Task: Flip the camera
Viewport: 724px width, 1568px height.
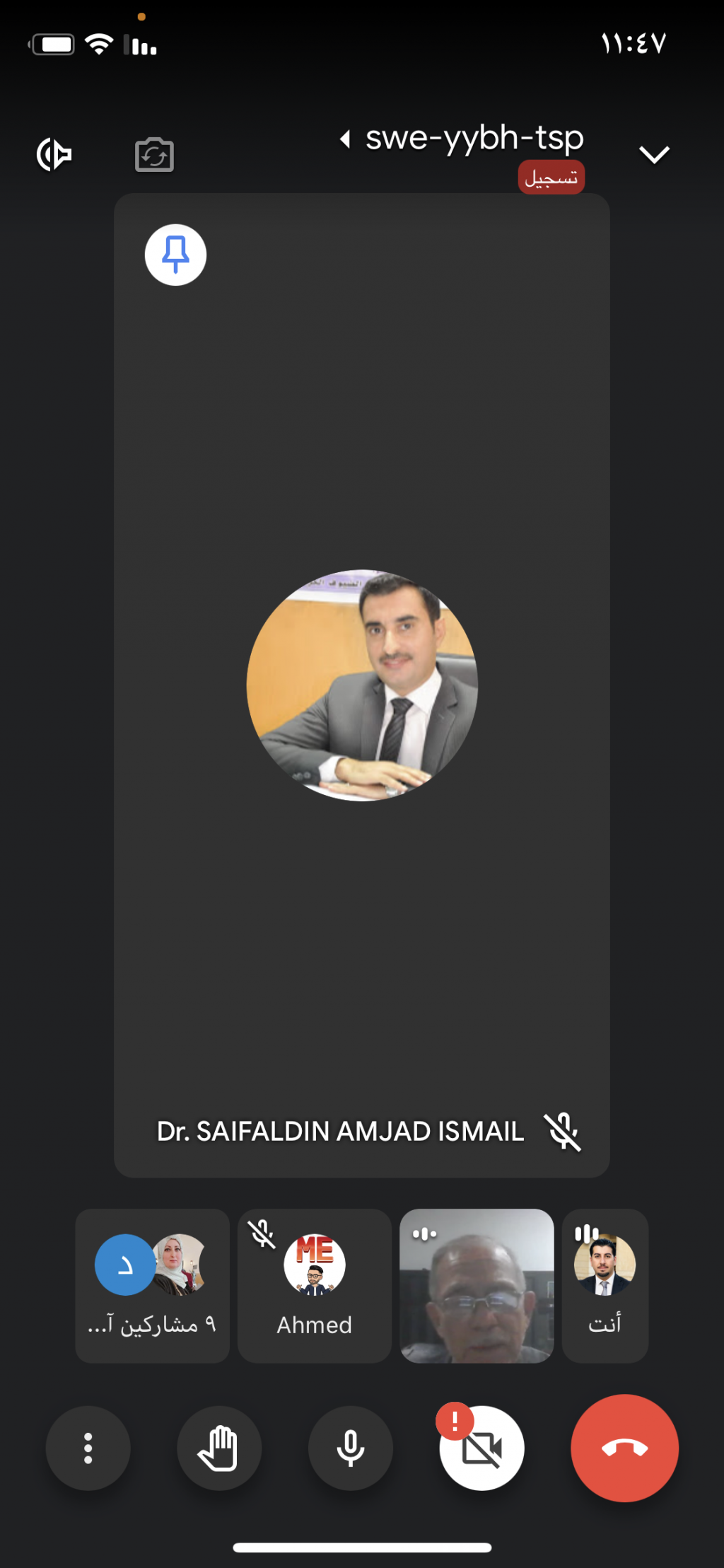Action: (154, 155)
